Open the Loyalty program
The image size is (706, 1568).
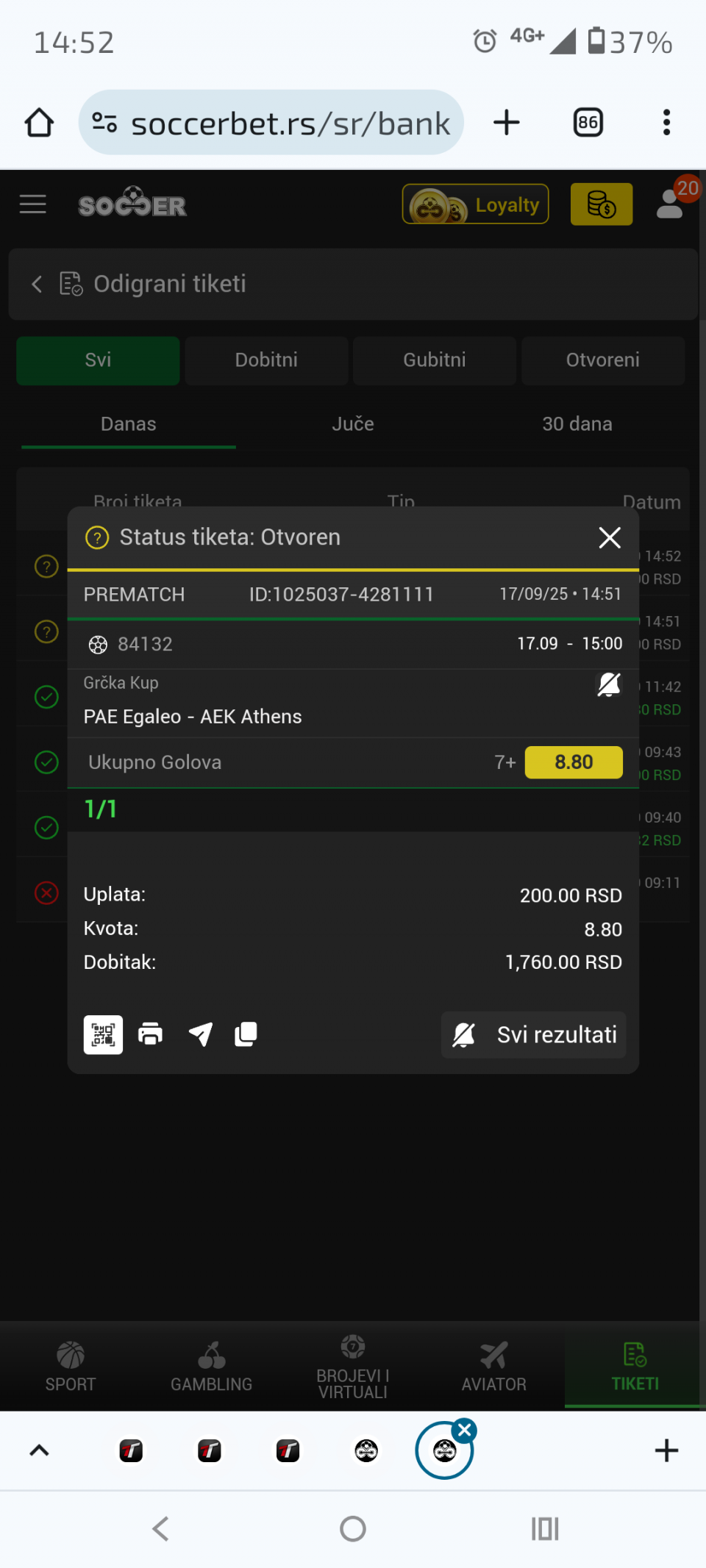475,204
